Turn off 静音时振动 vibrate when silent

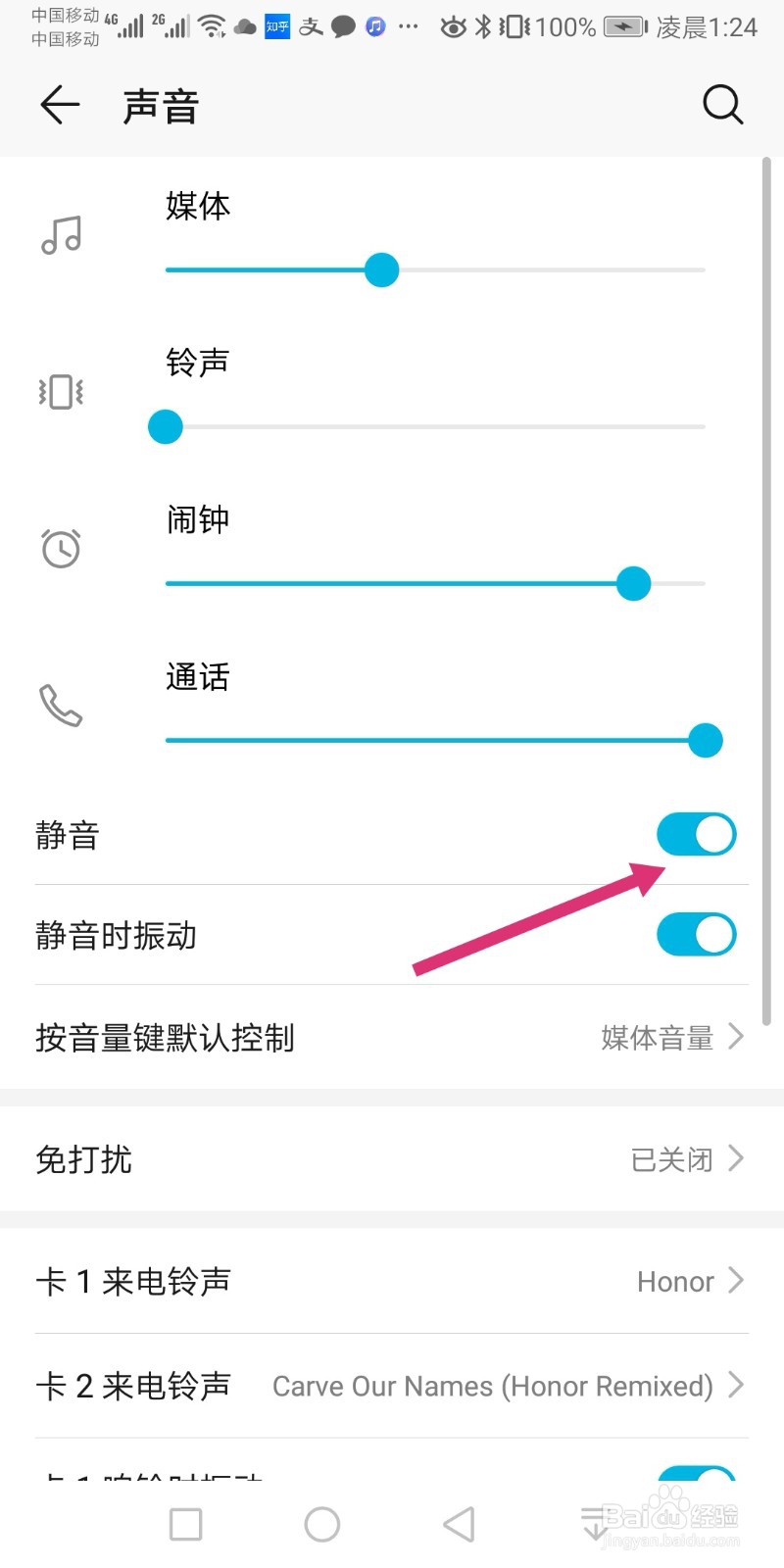pyautogui.click(x=696, y=934)
